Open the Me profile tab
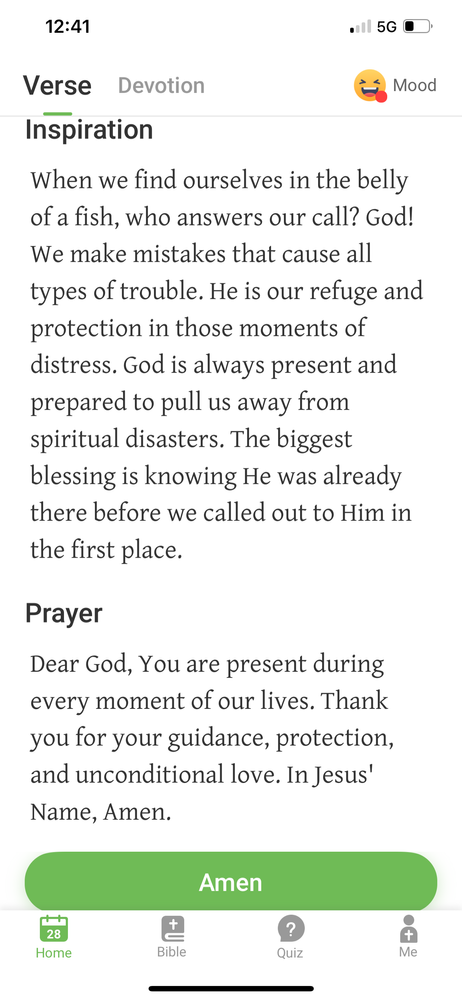The width and height of the screenshot is (462, 1000). pos(408,937)
